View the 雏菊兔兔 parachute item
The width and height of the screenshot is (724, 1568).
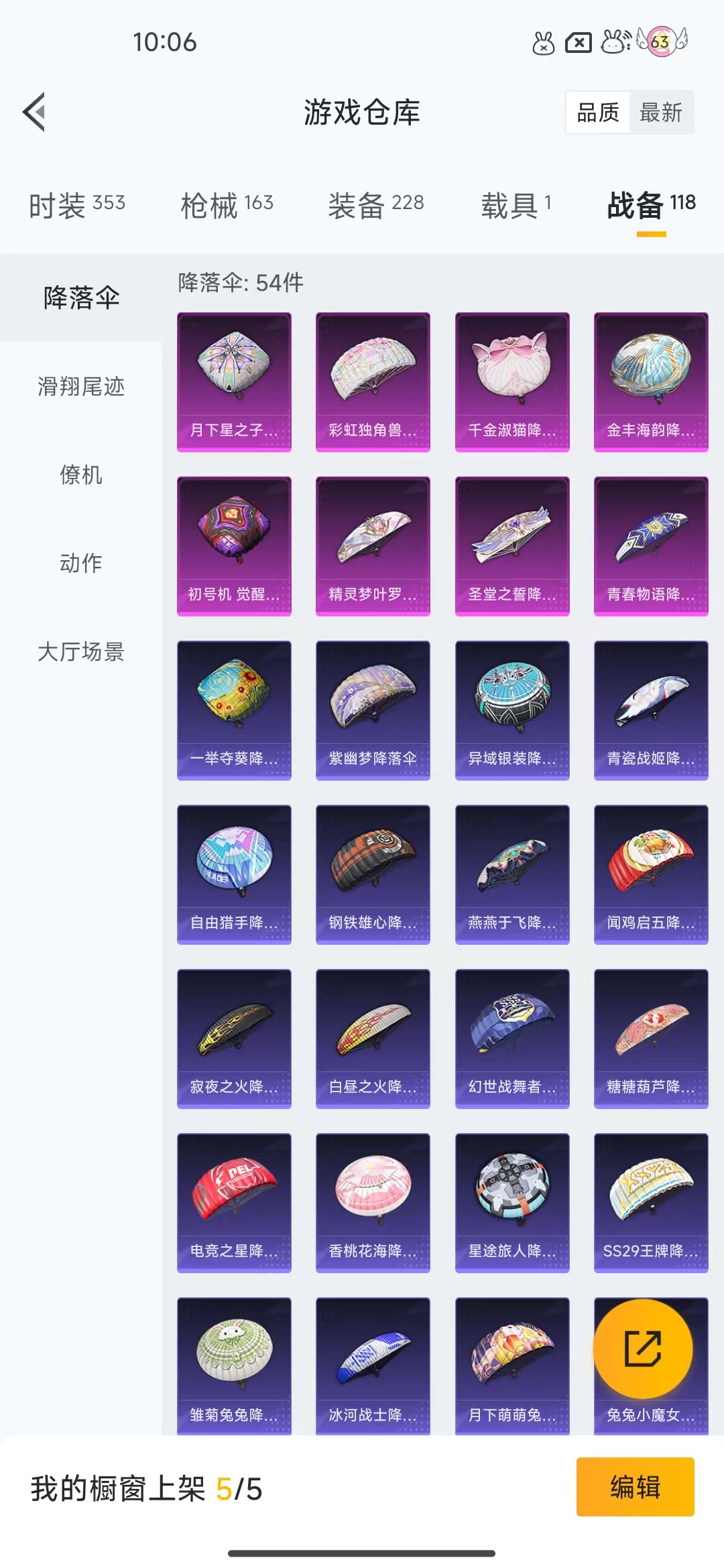click(234, 1366)
